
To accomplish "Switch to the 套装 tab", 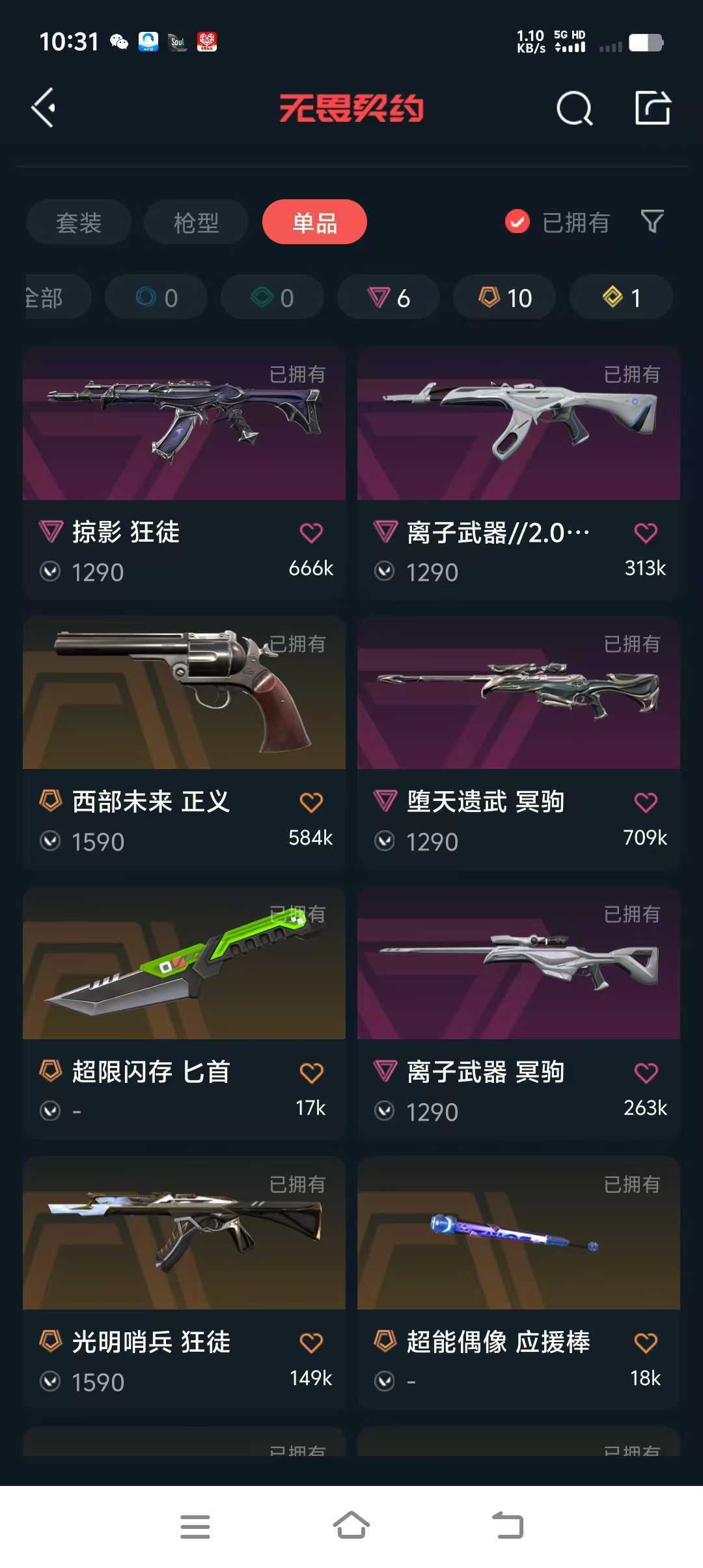I will (x=79, y=222).
